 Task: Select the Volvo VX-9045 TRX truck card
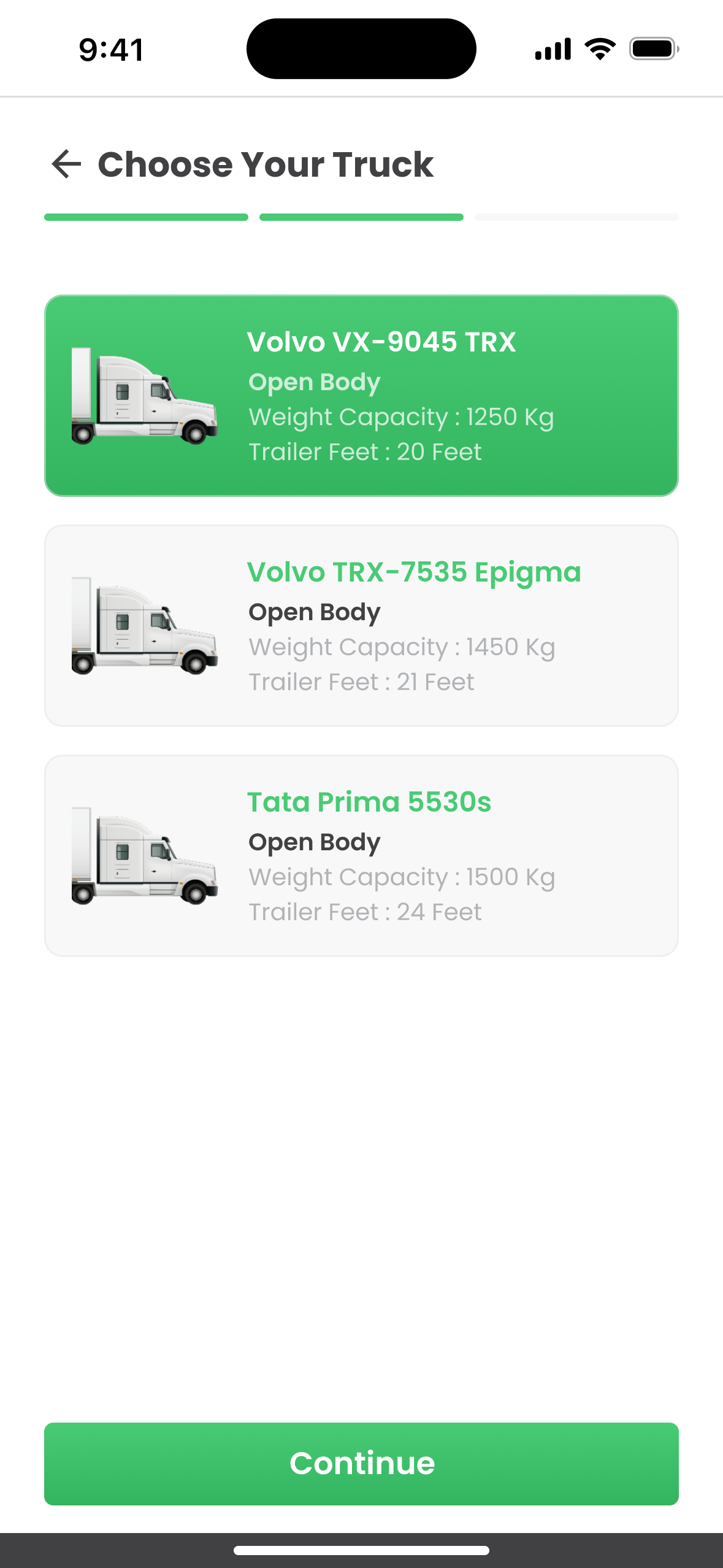[361, 396]
